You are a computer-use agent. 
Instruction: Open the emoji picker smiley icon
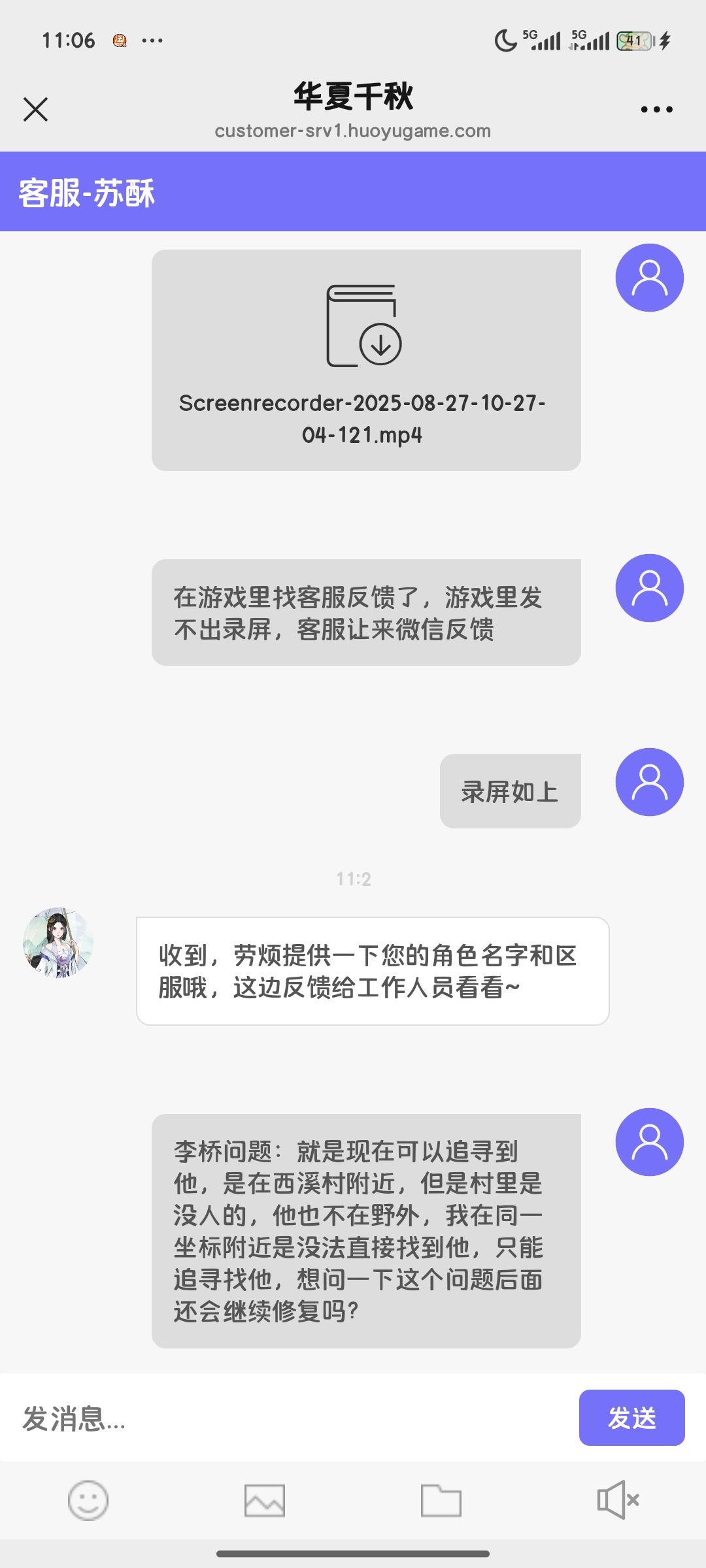click(x=88, y=1500)
